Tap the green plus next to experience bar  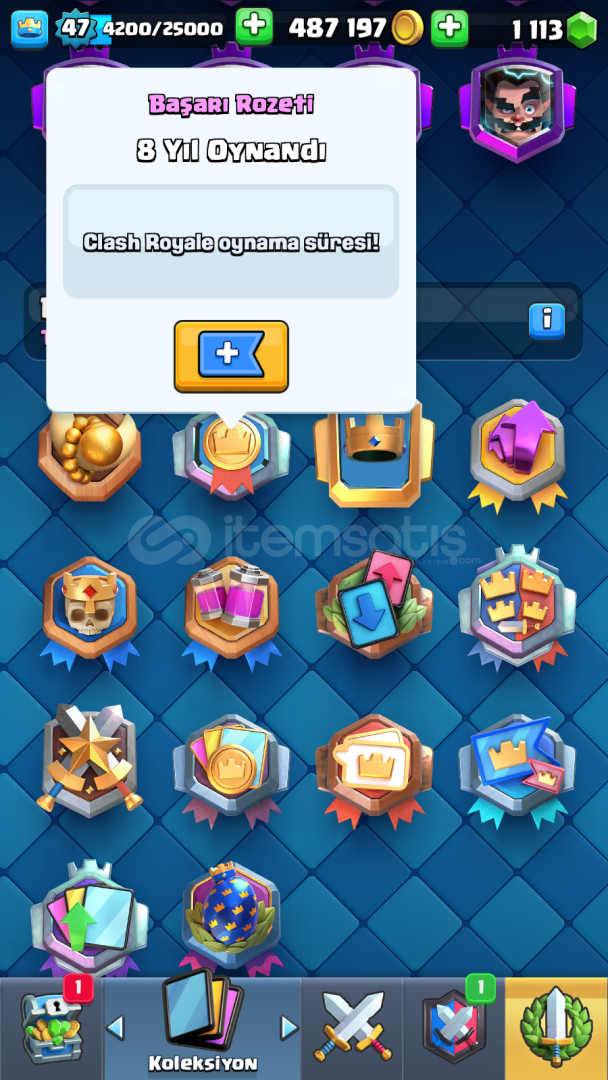coord(254,28)
